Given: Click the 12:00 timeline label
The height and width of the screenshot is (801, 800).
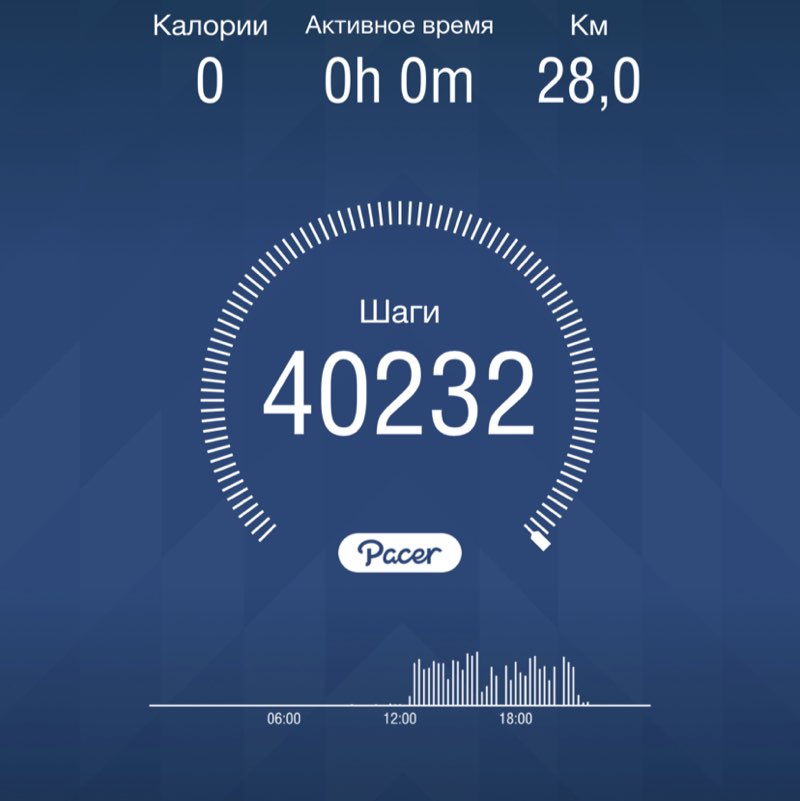Looking at the screenshot, I should (399, 716).
